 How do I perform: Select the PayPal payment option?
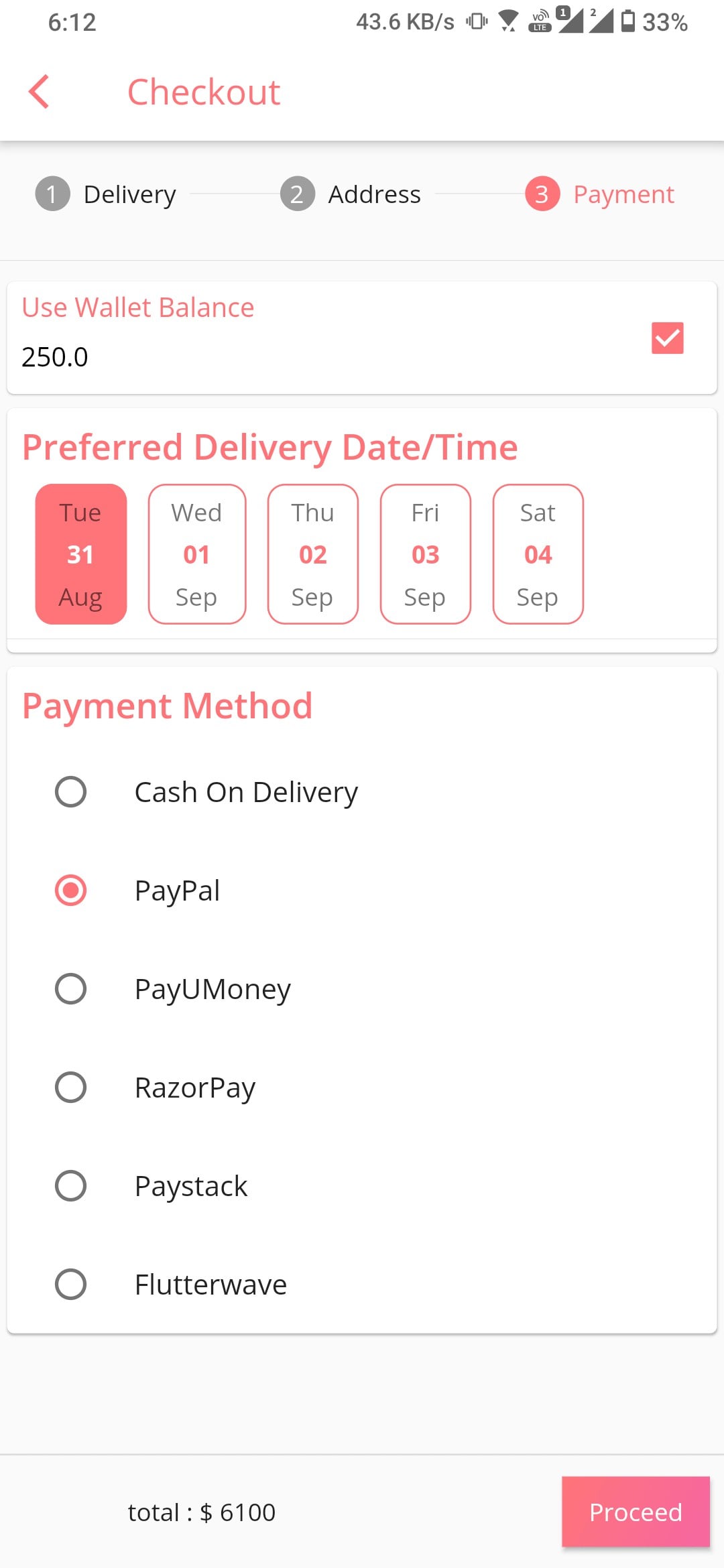pos(70,891)
